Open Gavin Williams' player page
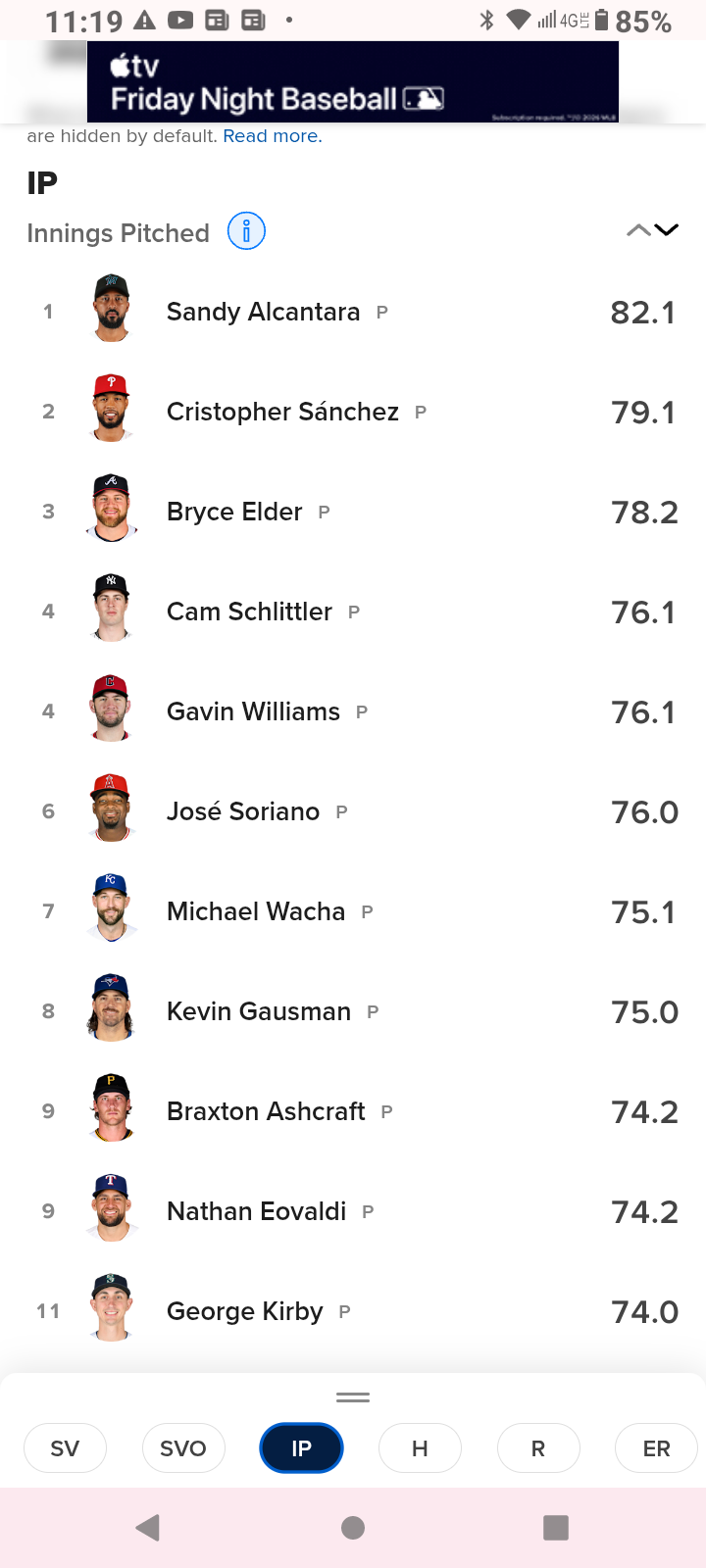 (x=253, y=711)
